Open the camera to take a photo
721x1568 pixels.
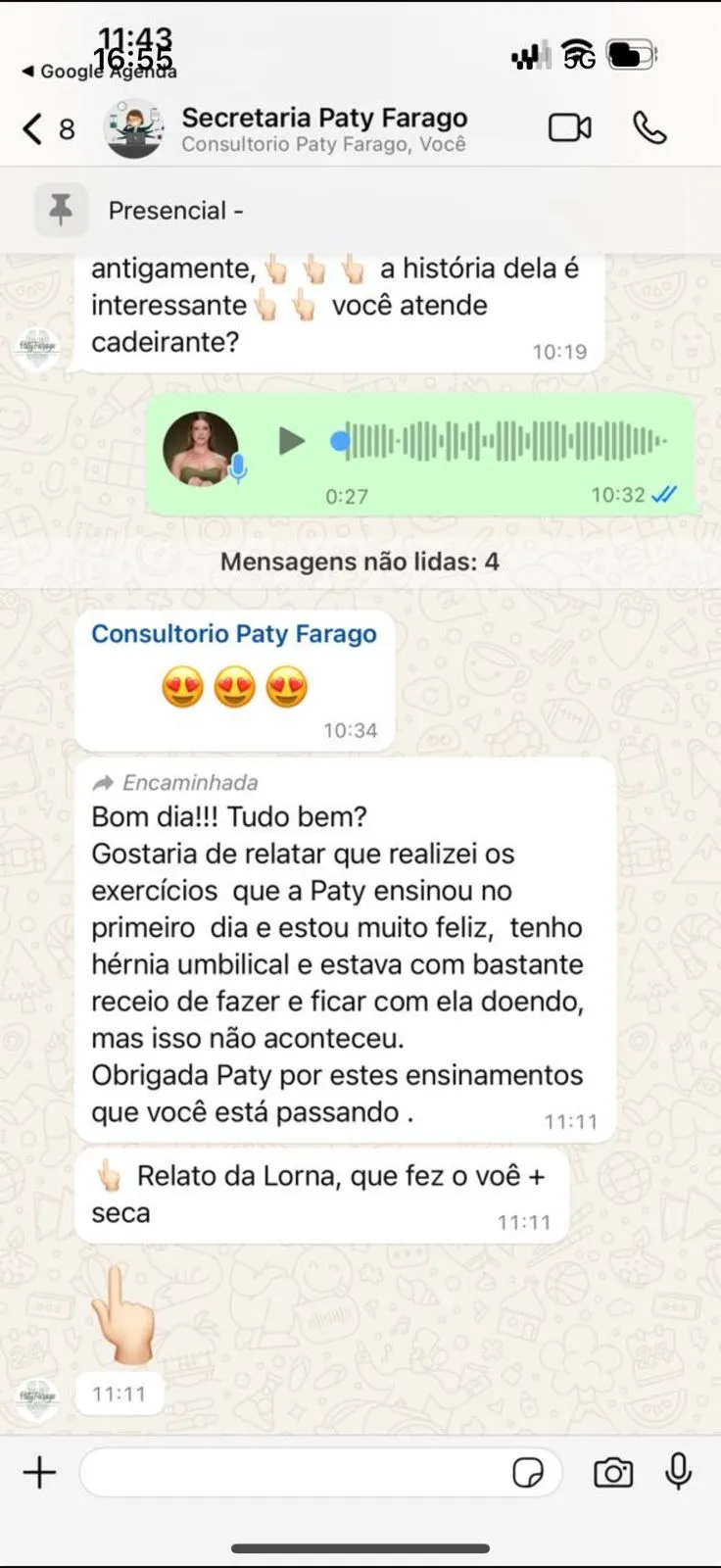tap(613, 1472)
